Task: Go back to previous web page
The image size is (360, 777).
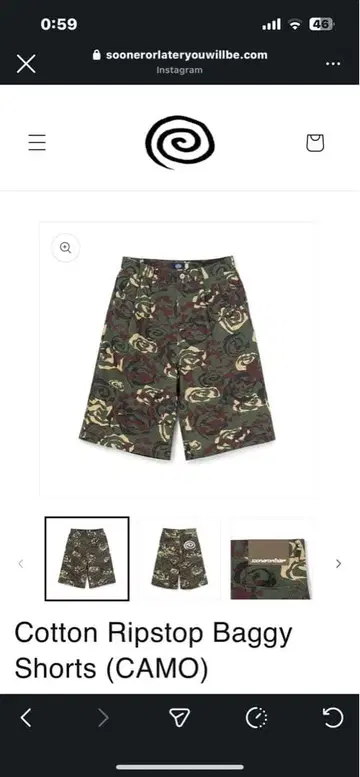Action: tap(26, 718)
